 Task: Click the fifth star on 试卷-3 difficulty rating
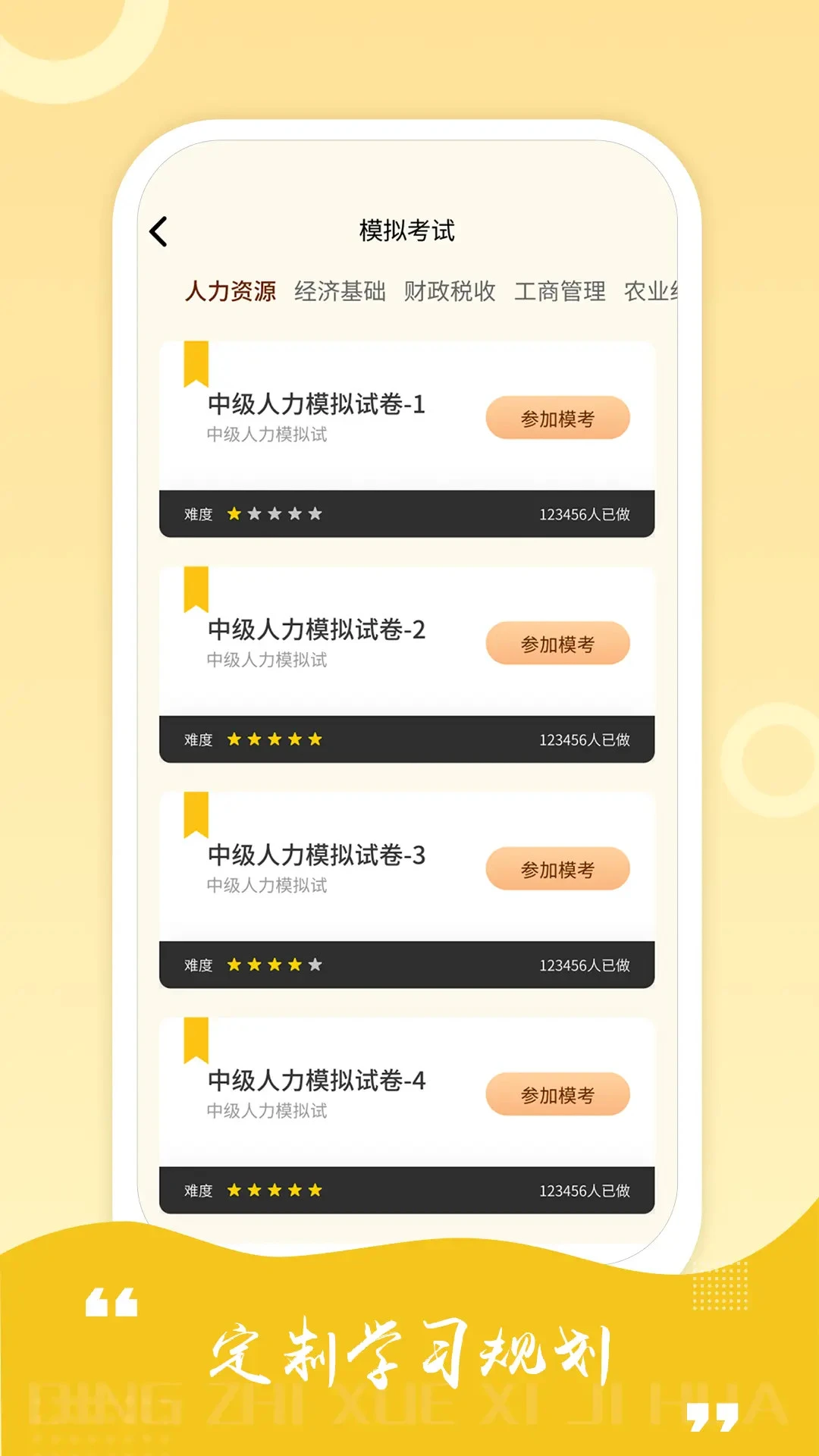315,964
